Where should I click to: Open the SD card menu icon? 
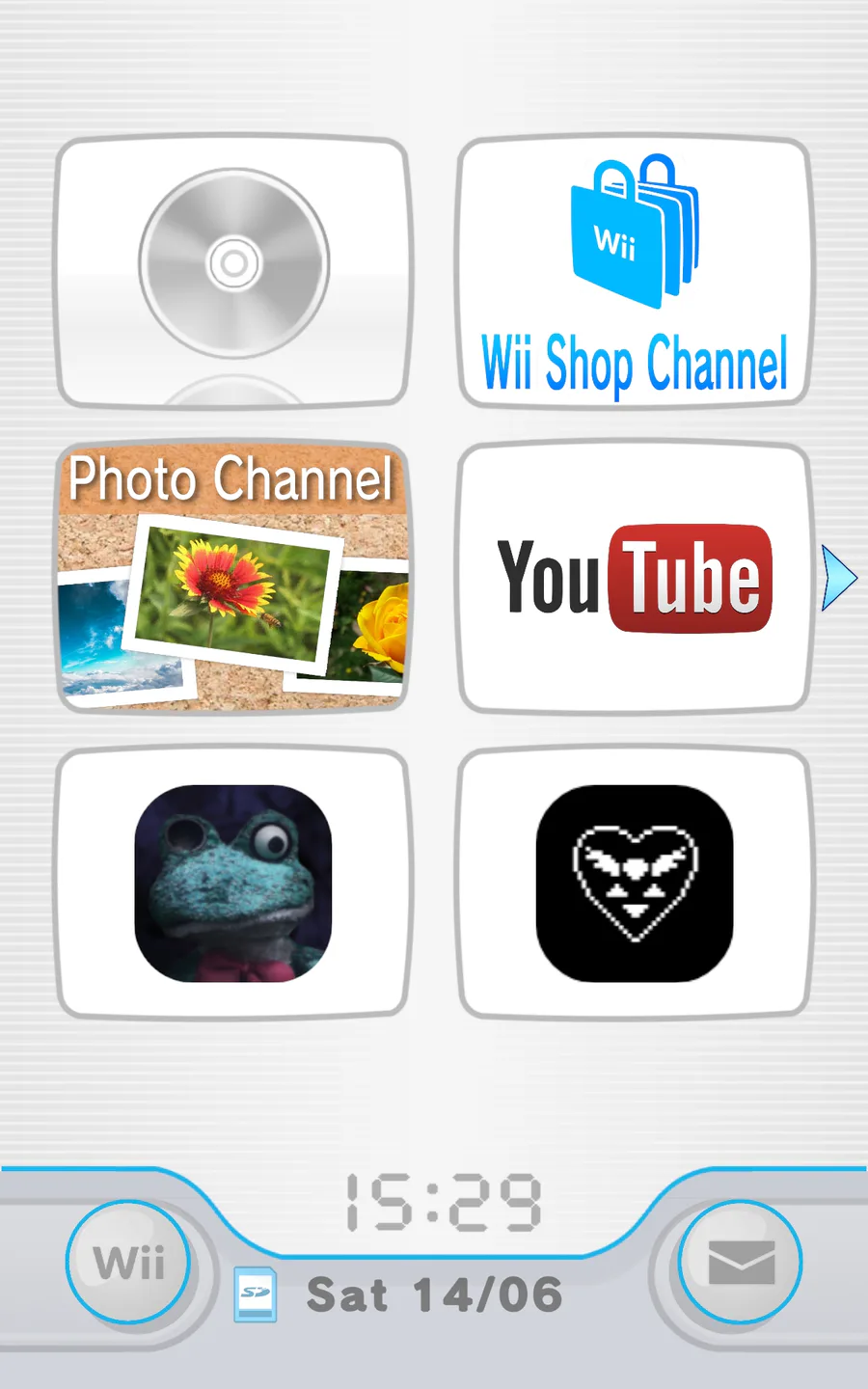pyautogui.click(x=256, y=1294)
